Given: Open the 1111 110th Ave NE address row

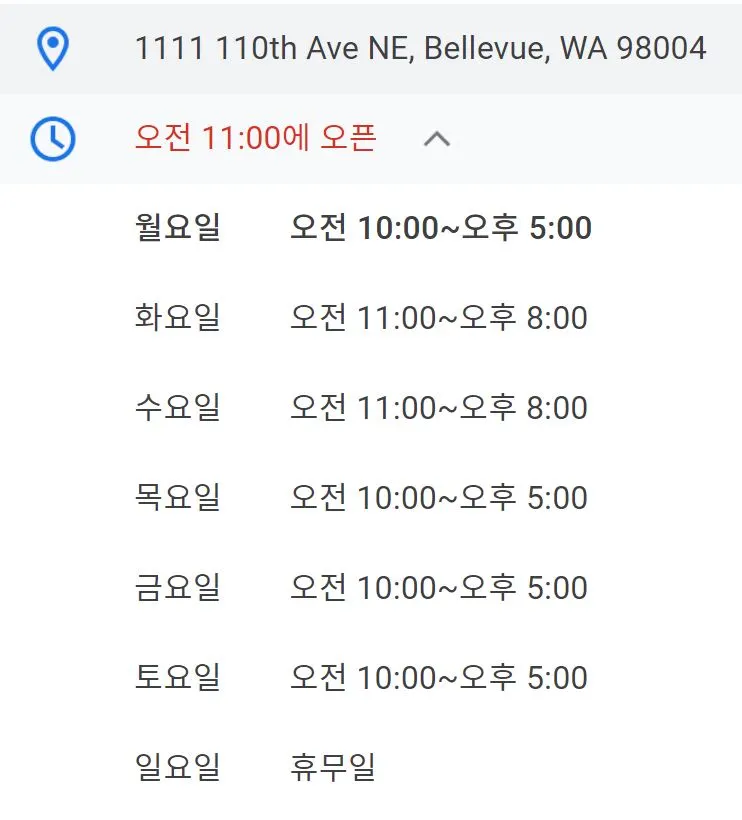Looking at the screenshot, I should tap(420, 48).
